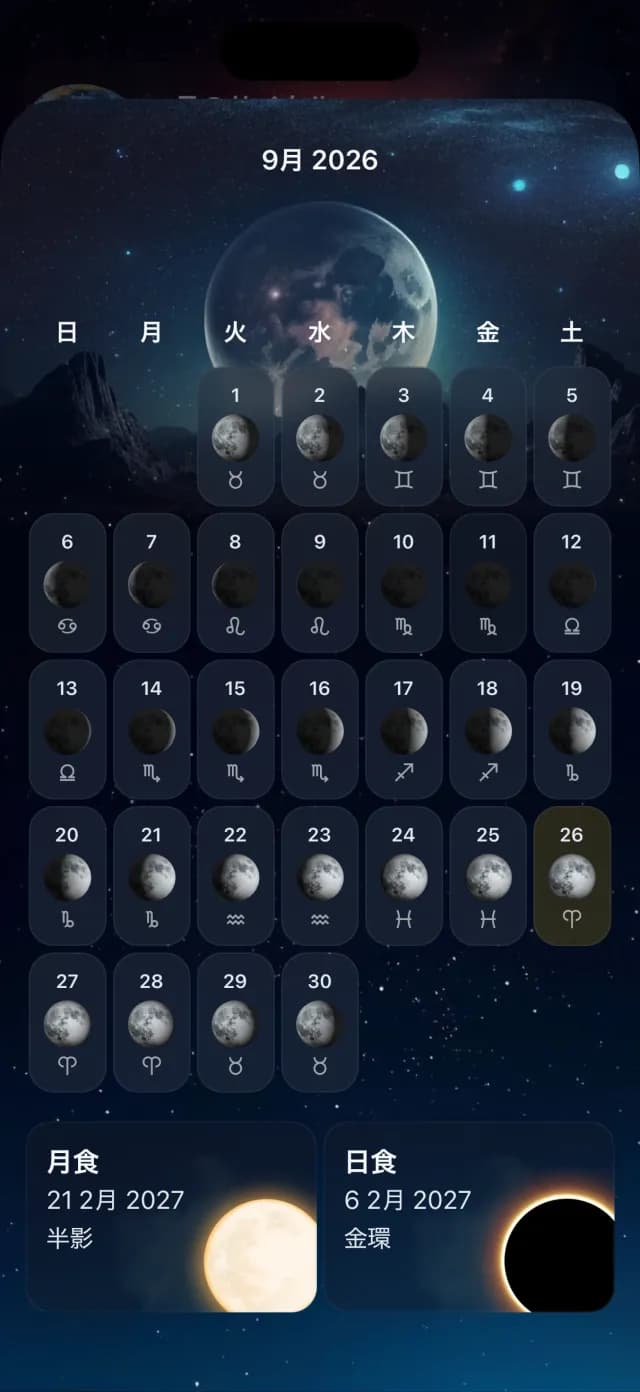640x1392 pixels.
Task: Choose the last day, 30
Action: pos(319,1022)
